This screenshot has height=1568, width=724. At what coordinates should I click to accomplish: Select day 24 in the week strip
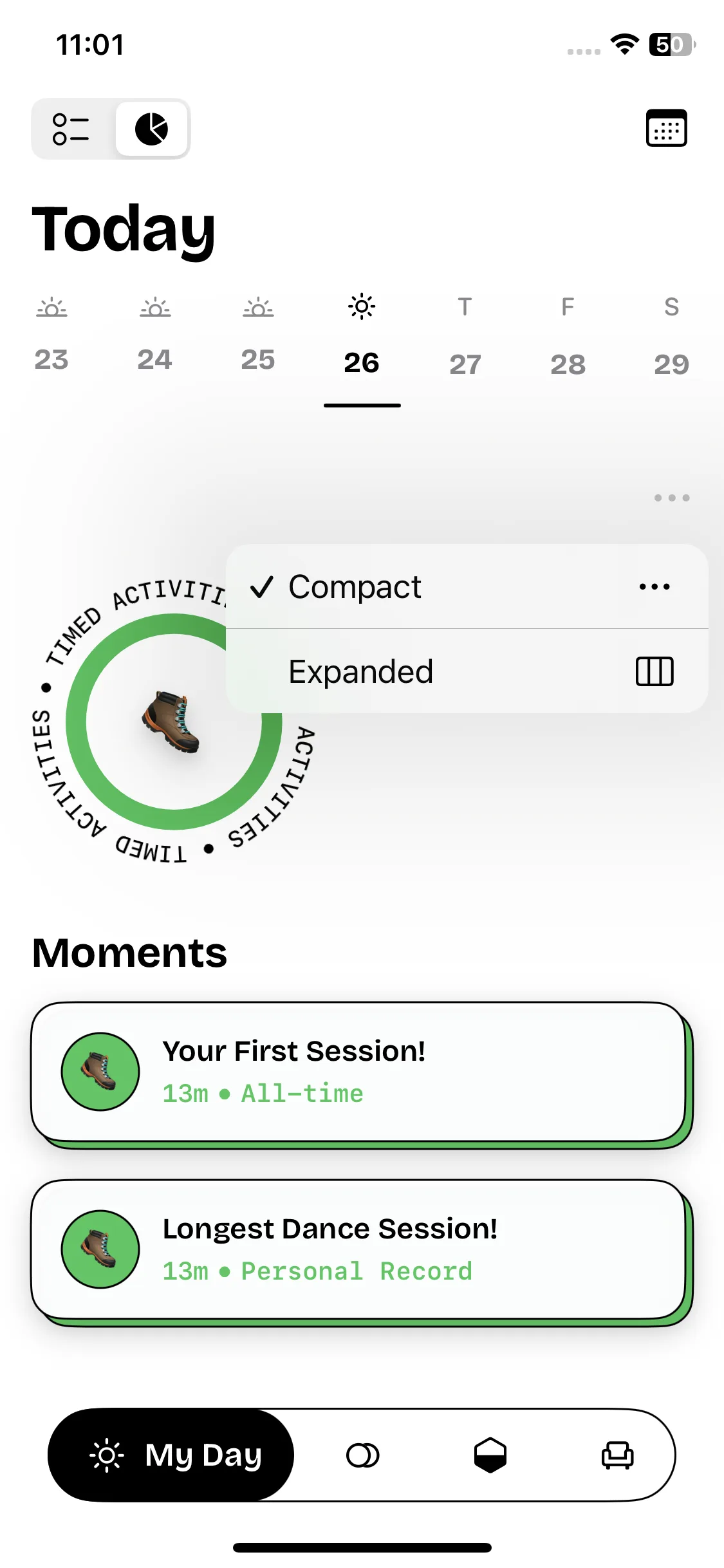coord(155,335)
